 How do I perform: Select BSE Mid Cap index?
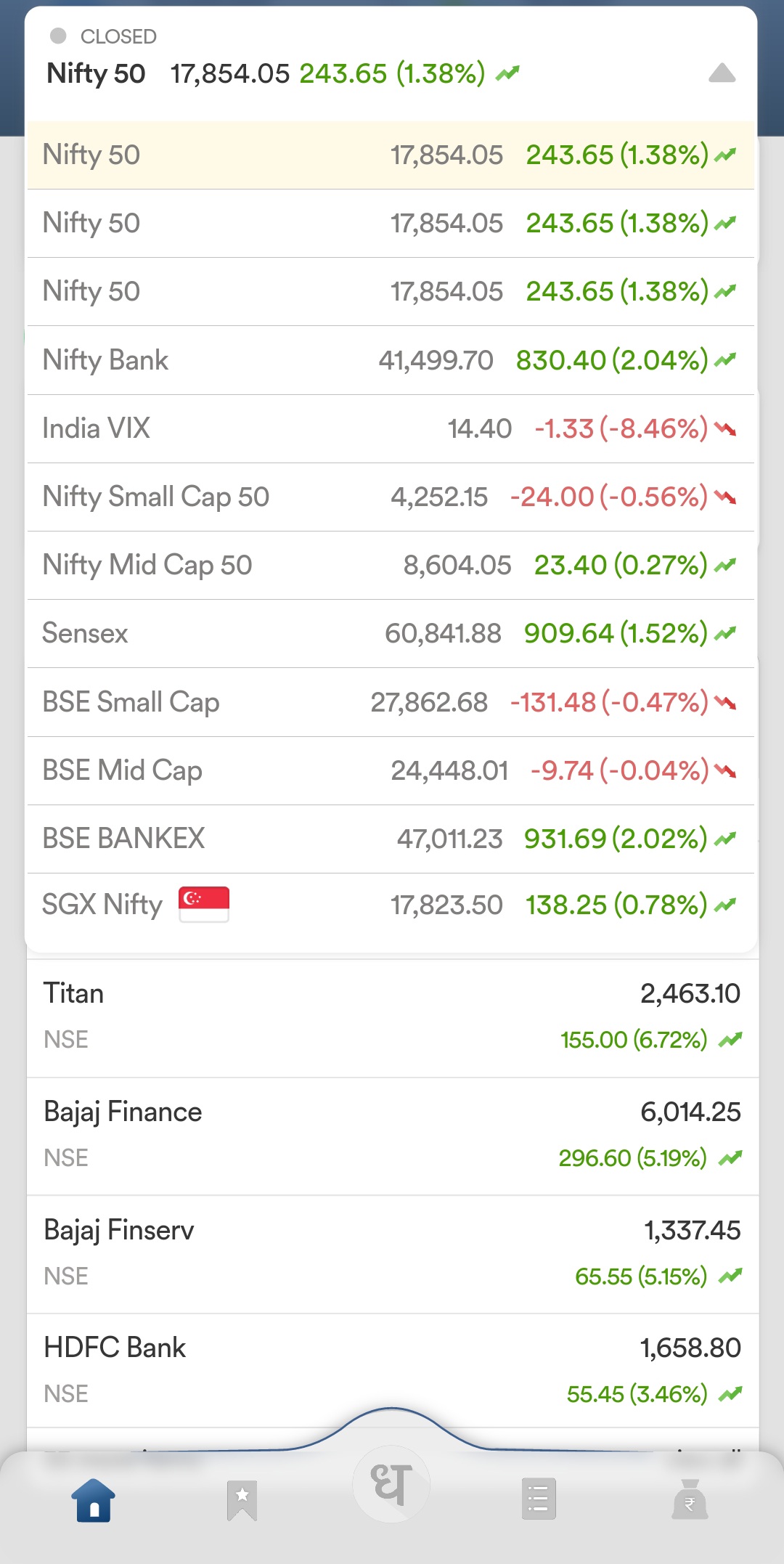pyautogui.click(x=391, y=770)
